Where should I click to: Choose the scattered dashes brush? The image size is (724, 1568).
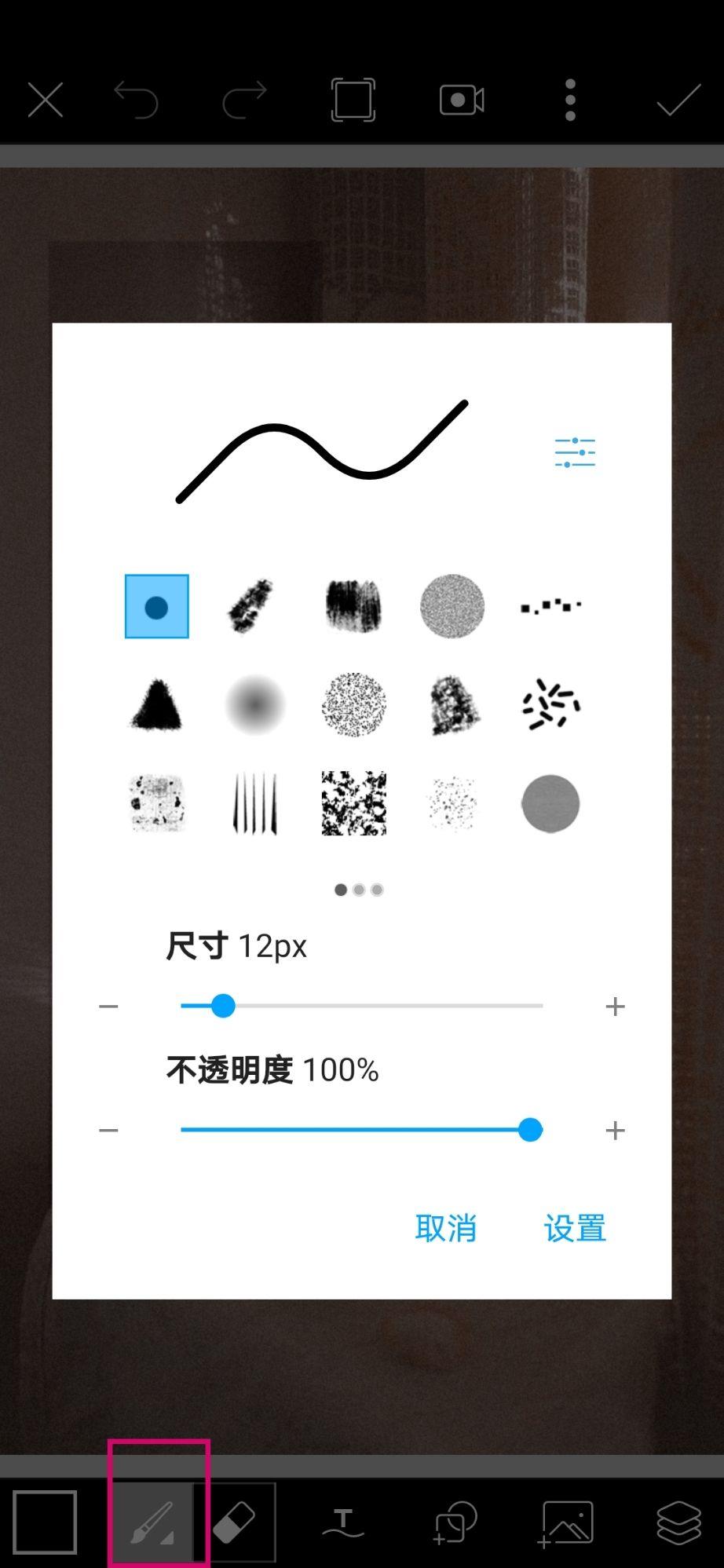pos(550,704)
